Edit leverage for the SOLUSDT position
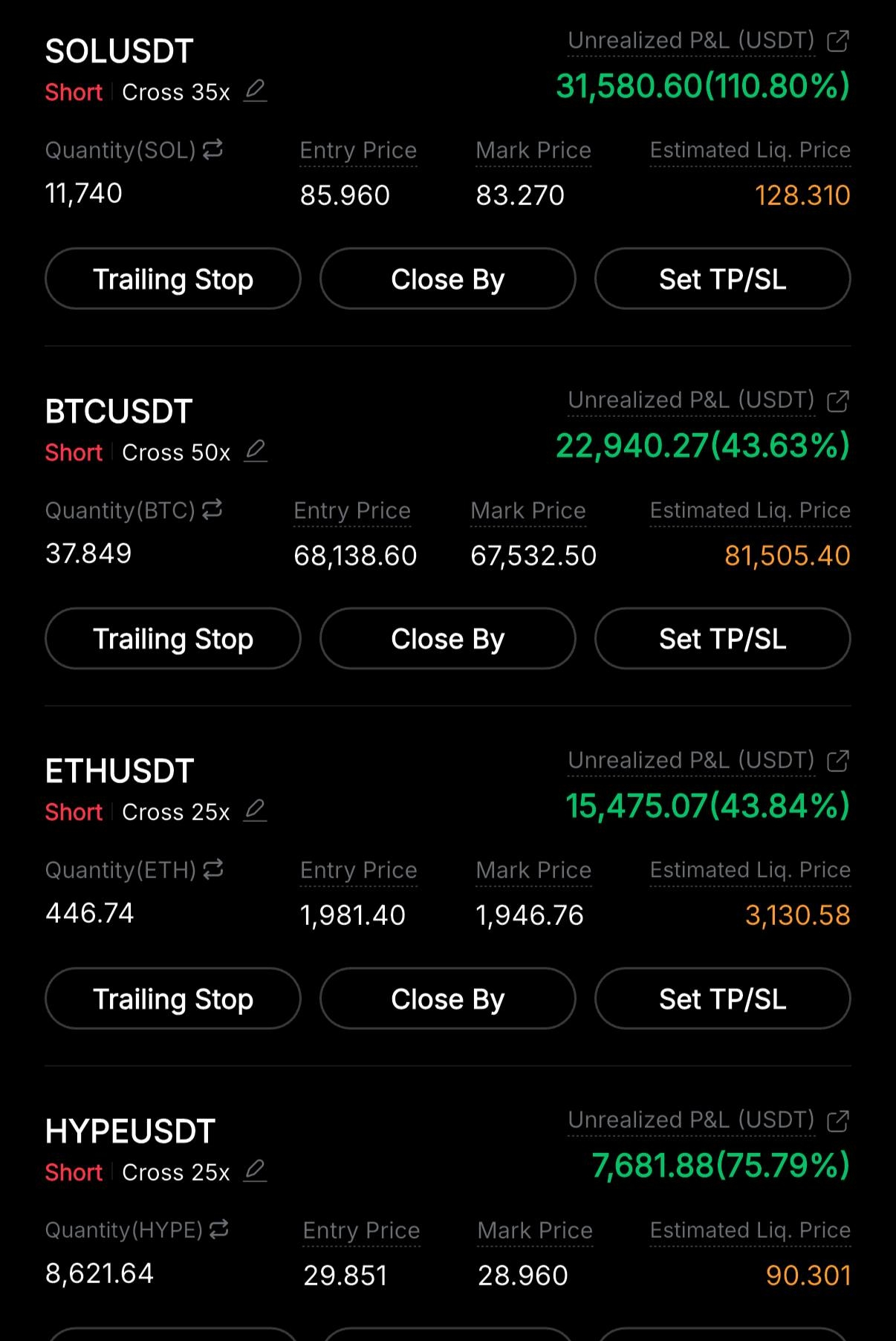Screen dimensions: 896x1341 tap(255, 91)
